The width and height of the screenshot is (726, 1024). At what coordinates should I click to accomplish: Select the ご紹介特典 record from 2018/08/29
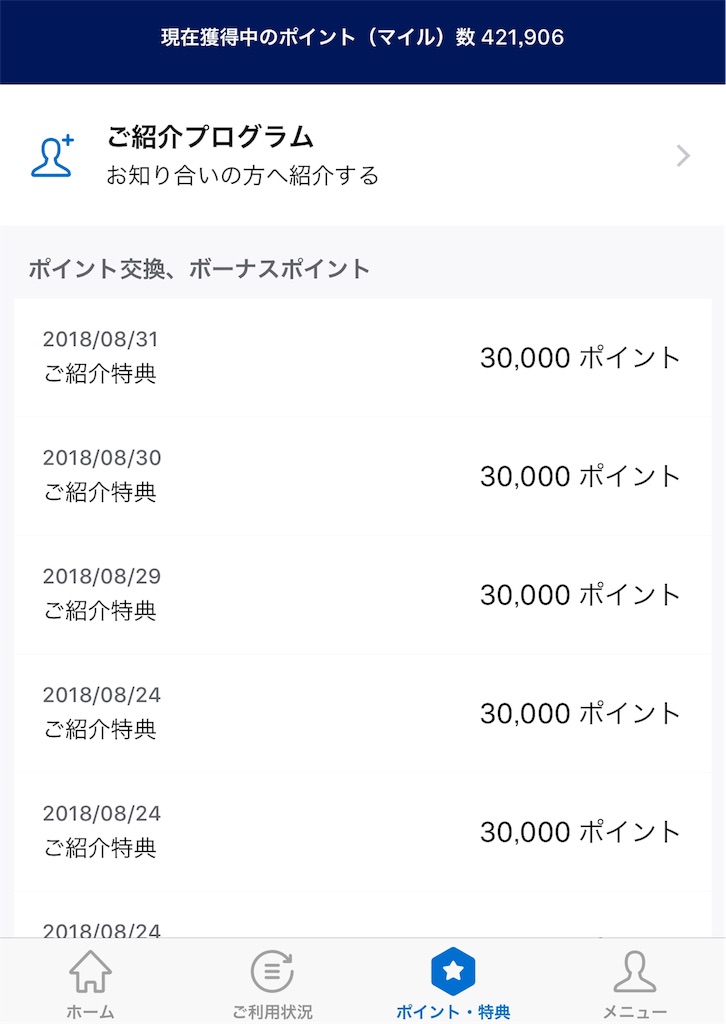pyautogui.click(x=363, y=594)
